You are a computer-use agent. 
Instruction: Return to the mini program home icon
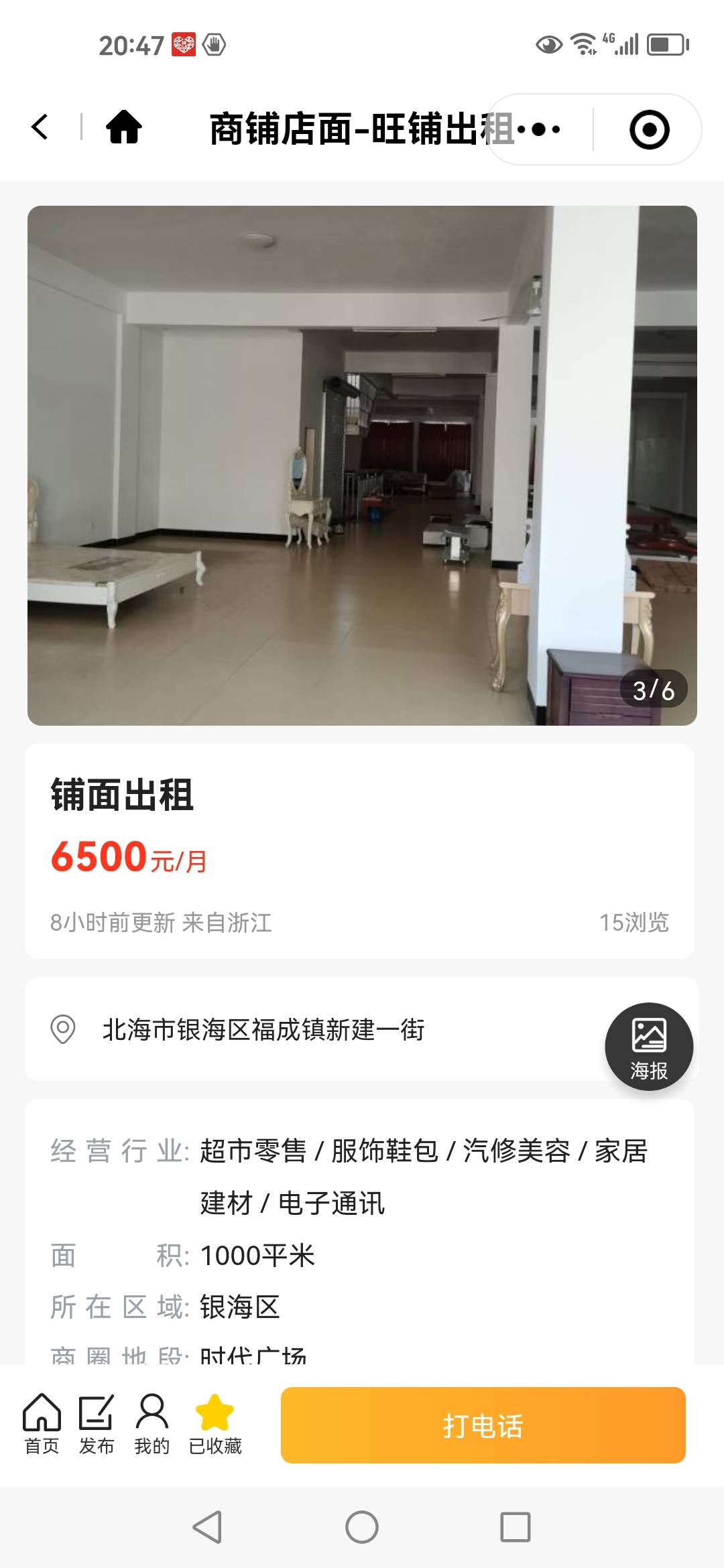124,127
